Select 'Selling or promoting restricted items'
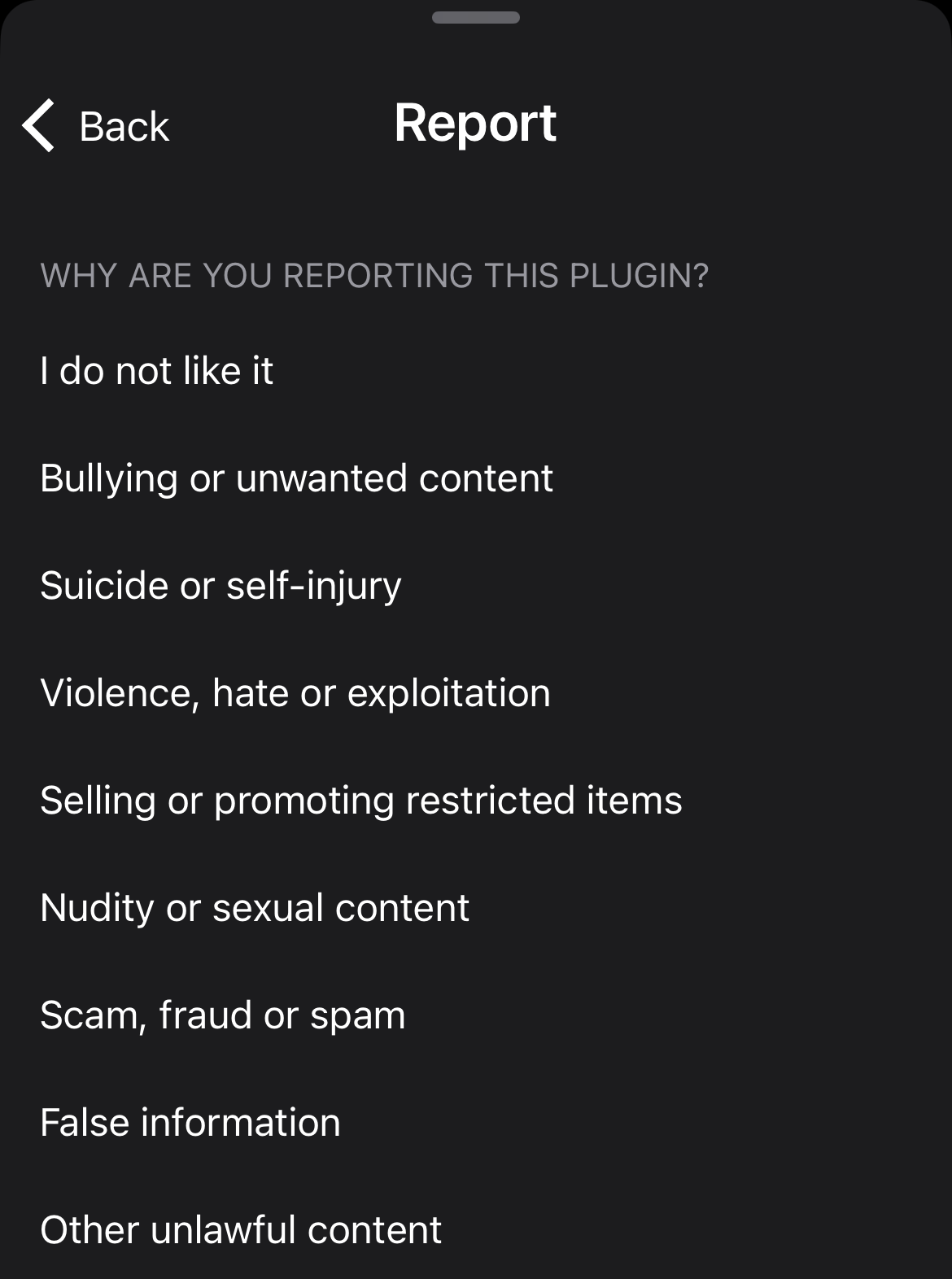 coord(360,801)
